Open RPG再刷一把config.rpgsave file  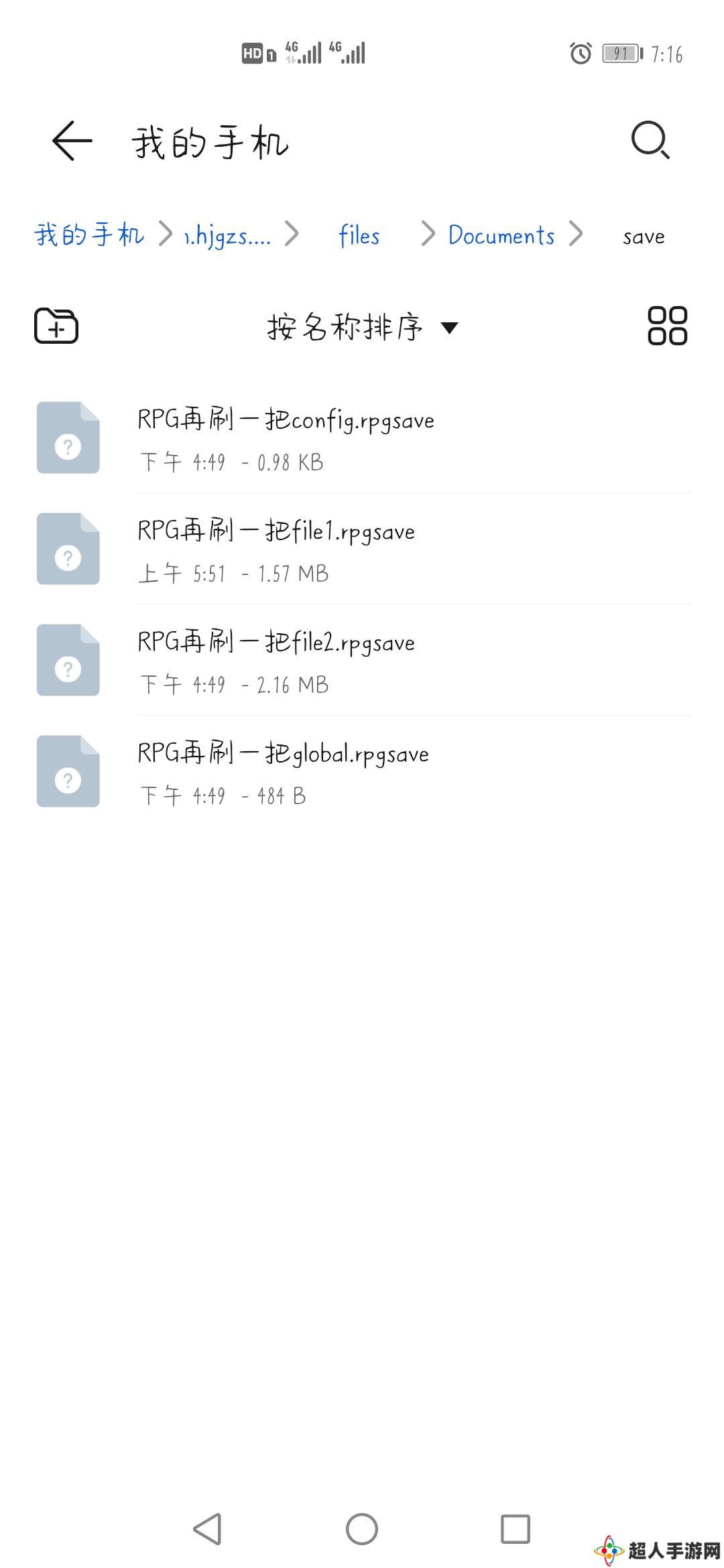(x=362, y=438)
